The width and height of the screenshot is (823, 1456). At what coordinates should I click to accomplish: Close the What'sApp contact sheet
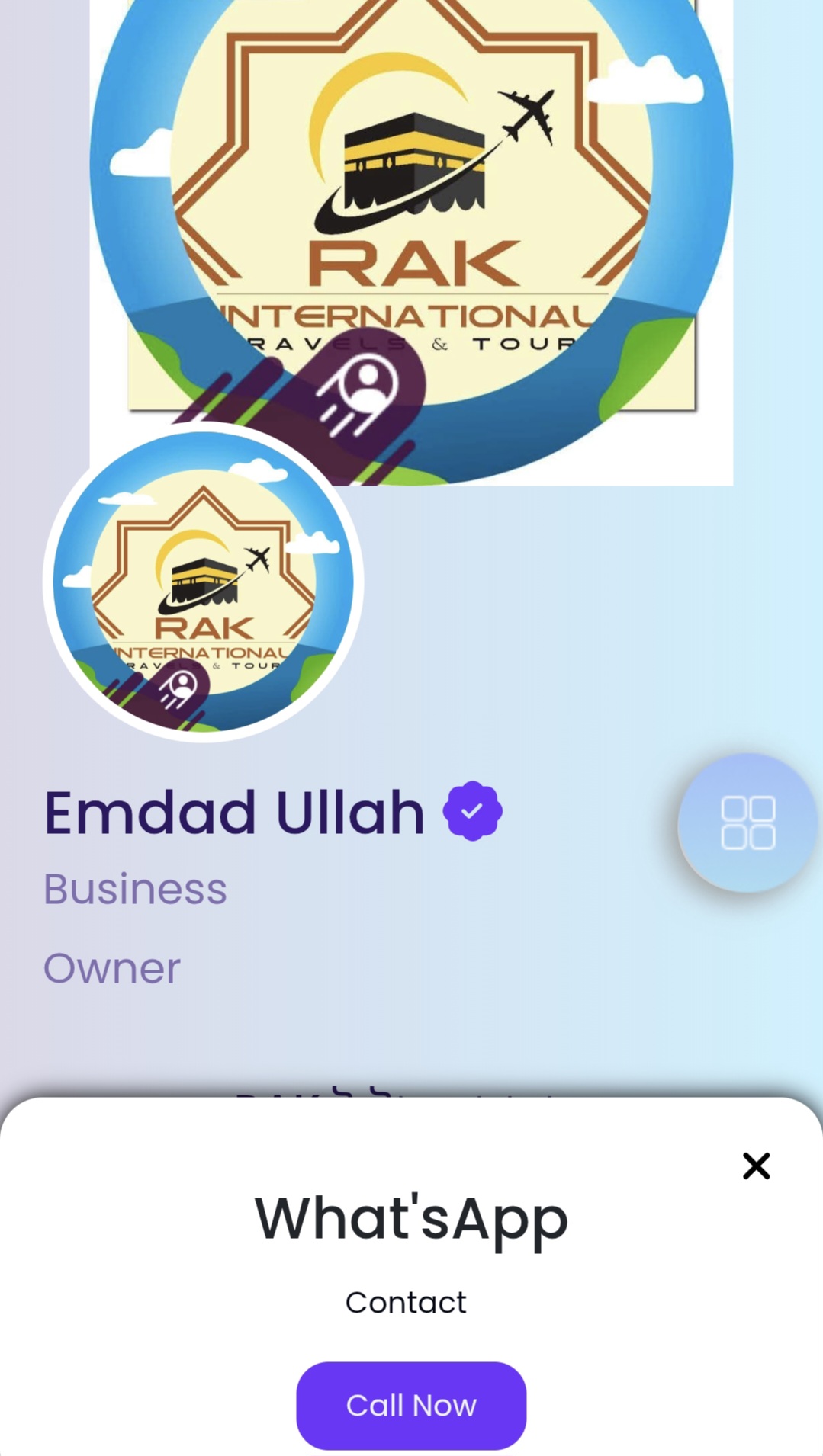click(756, 1166)
